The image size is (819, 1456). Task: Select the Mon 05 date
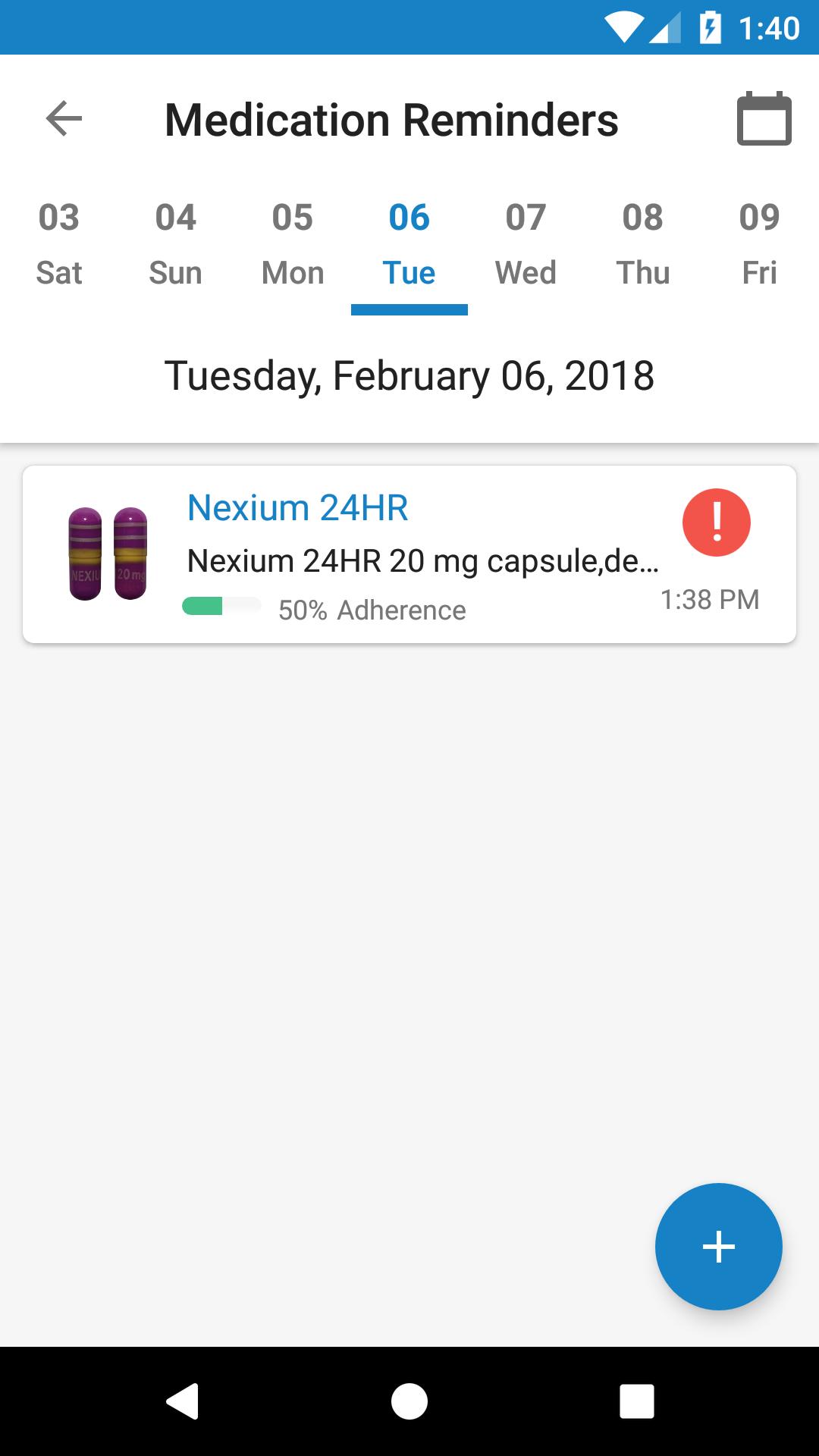point(293,244)
